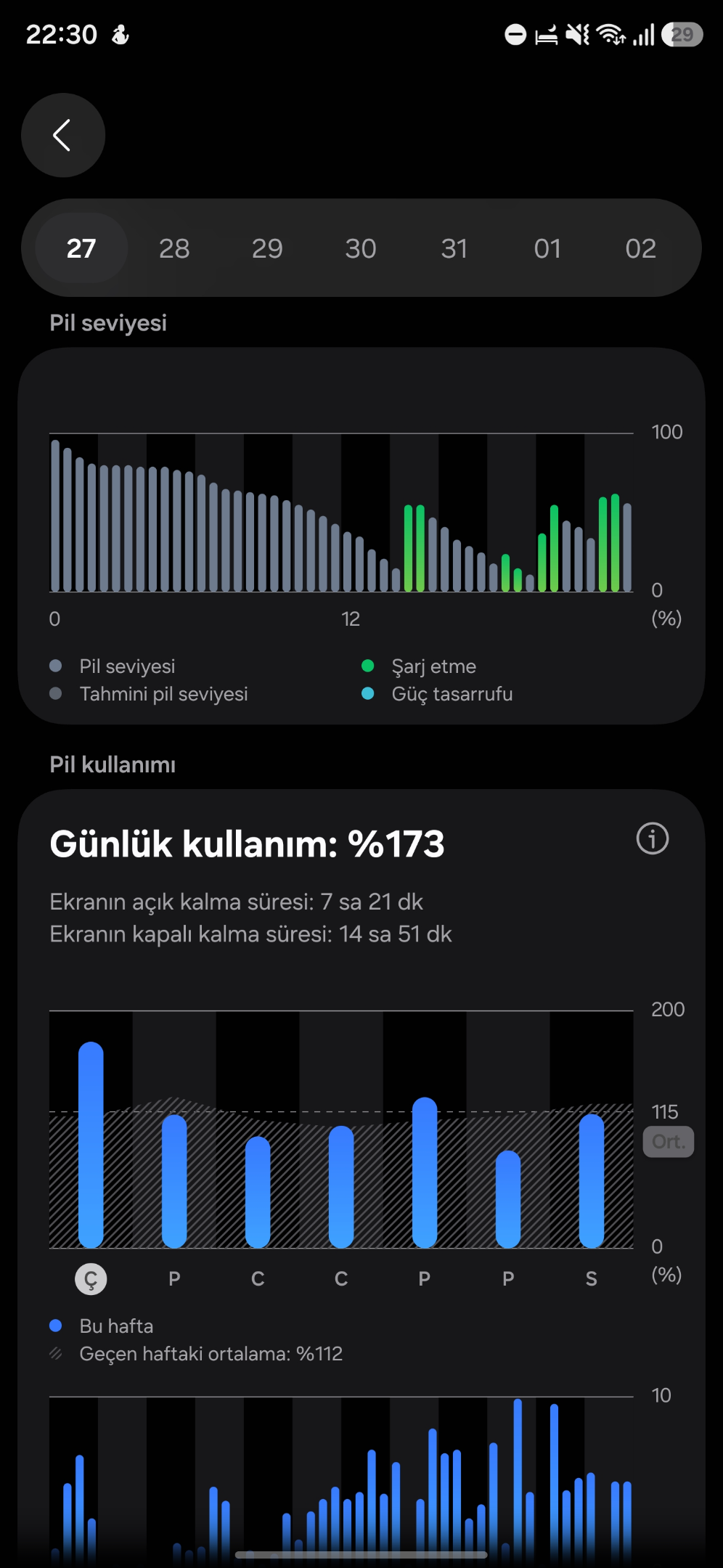
Task: Open day 31 battery data
Action: 454,248
